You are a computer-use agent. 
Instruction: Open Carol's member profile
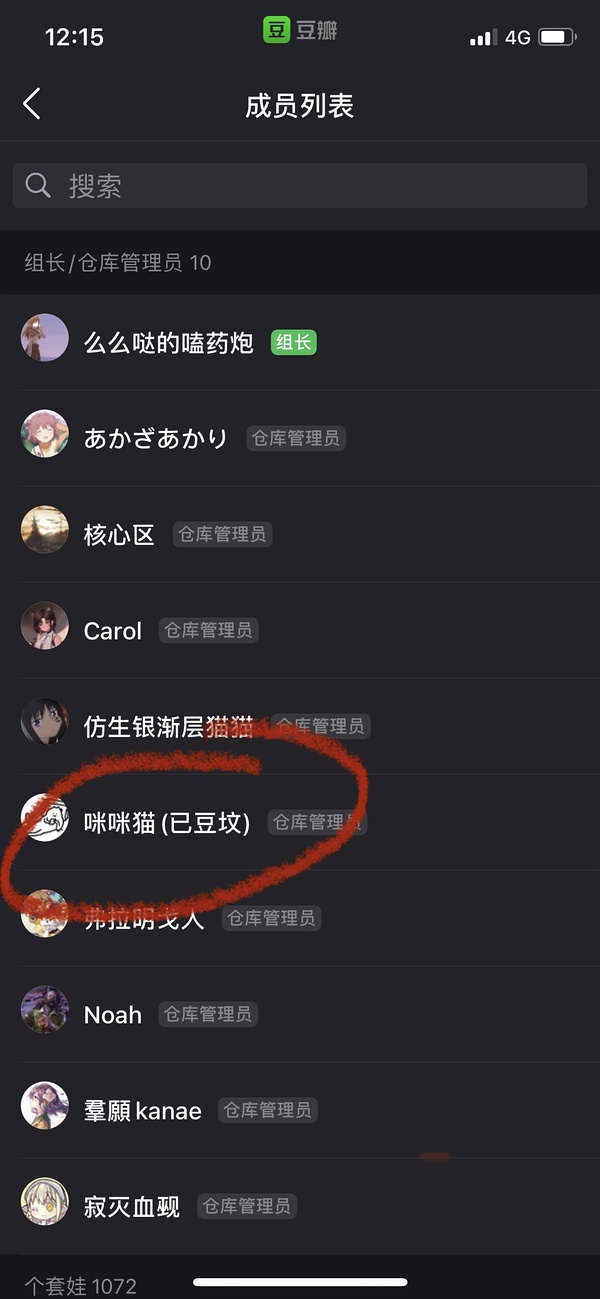[x=112, y=631]
